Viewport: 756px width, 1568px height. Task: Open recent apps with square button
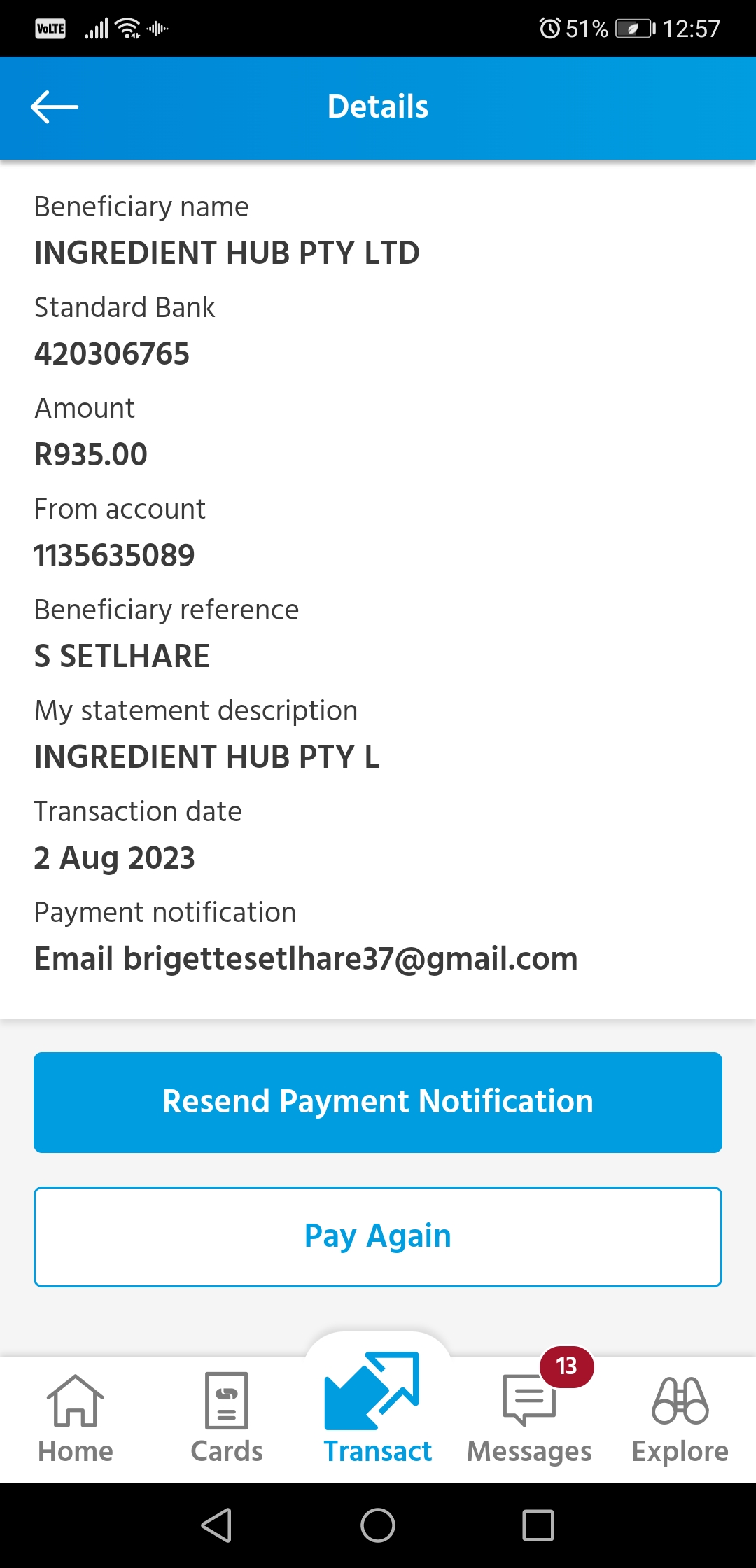pos(538,1525)
